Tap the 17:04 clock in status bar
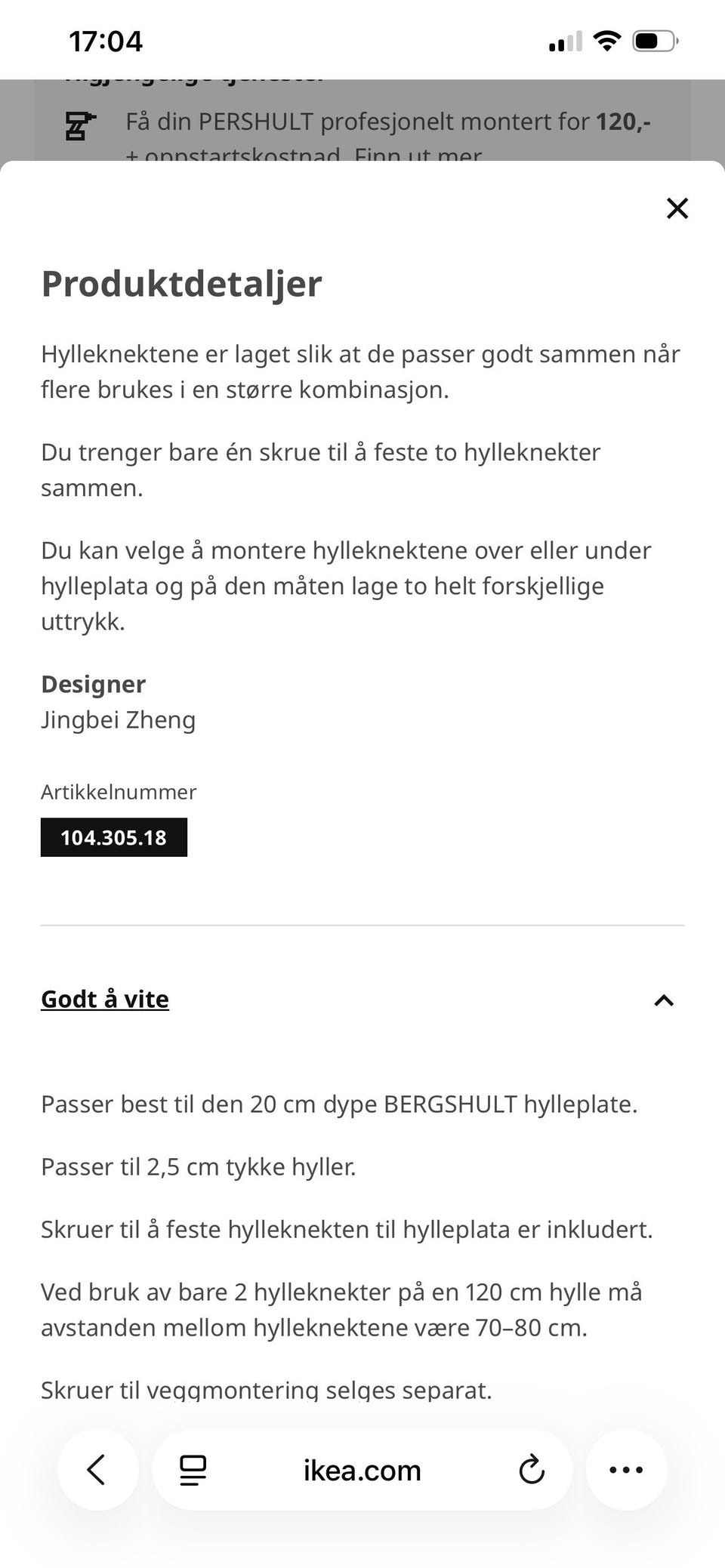Viewport: 725px width, 1568px height. [105, 42]
